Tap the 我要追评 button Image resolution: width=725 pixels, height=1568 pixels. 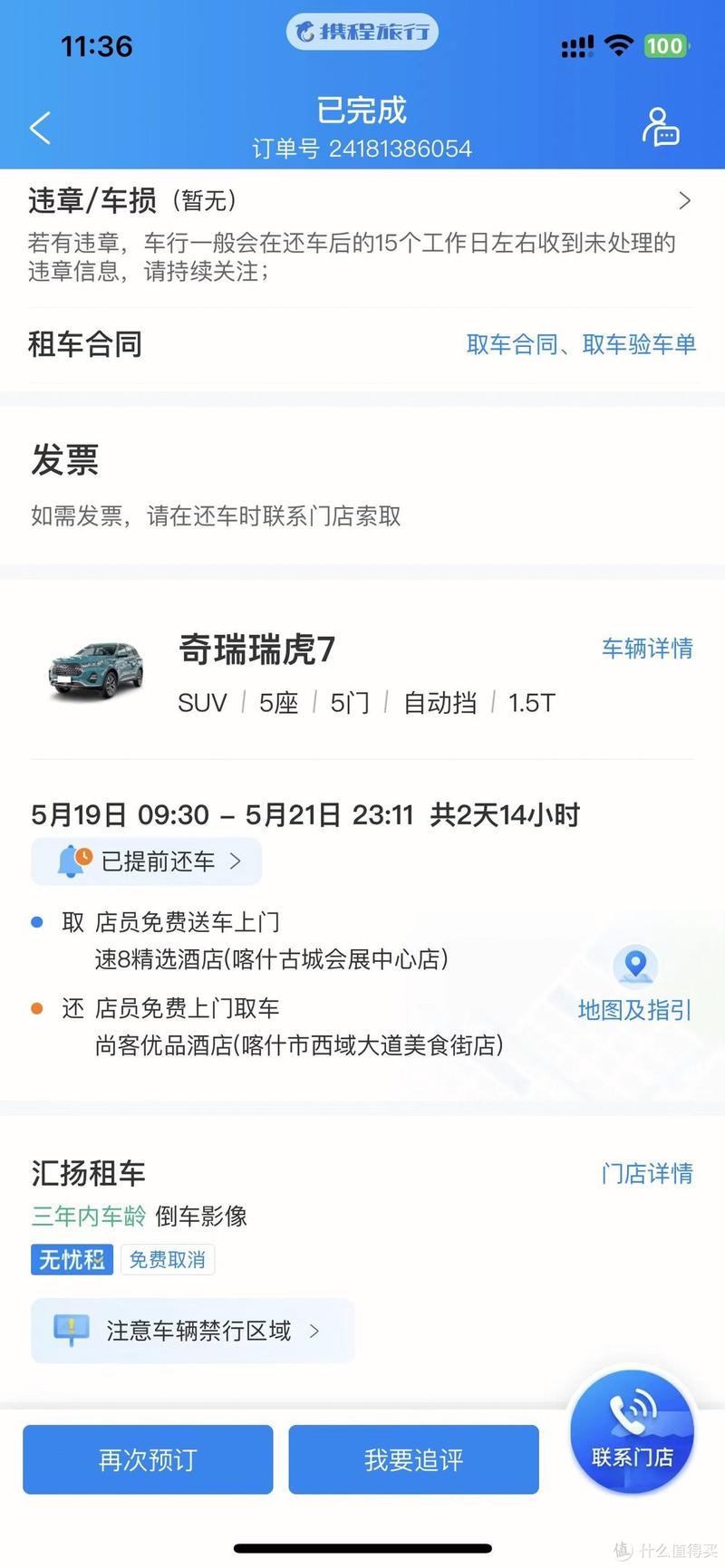coord(413,1459)
